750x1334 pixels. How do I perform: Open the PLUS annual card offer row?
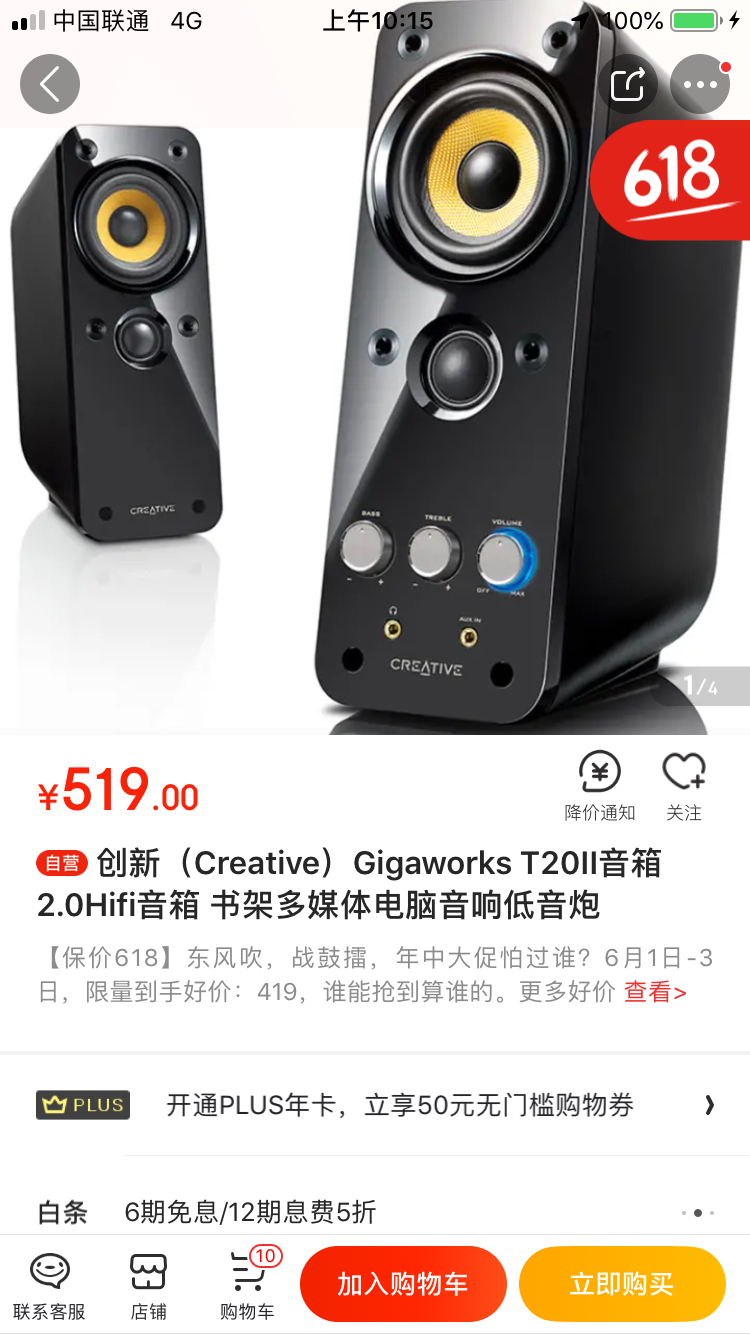(x=375, y=1105)
